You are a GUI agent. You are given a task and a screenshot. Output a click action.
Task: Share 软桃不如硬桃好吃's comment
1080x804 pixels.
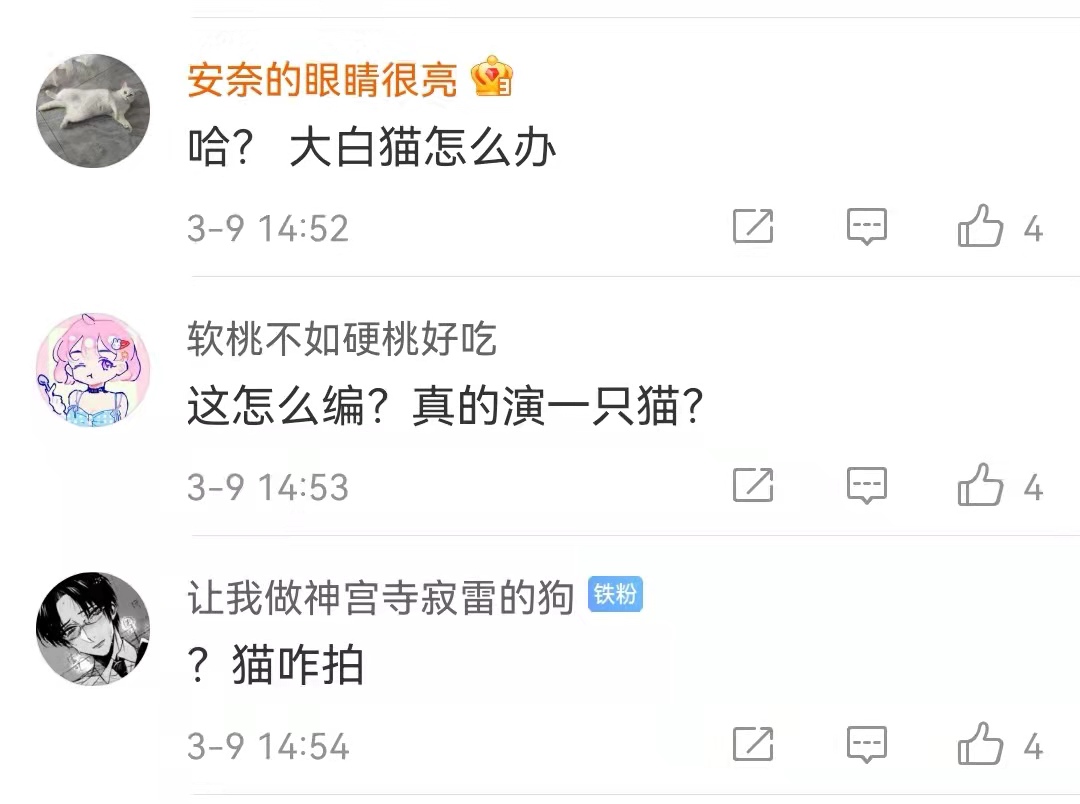[x=753, y=486]
